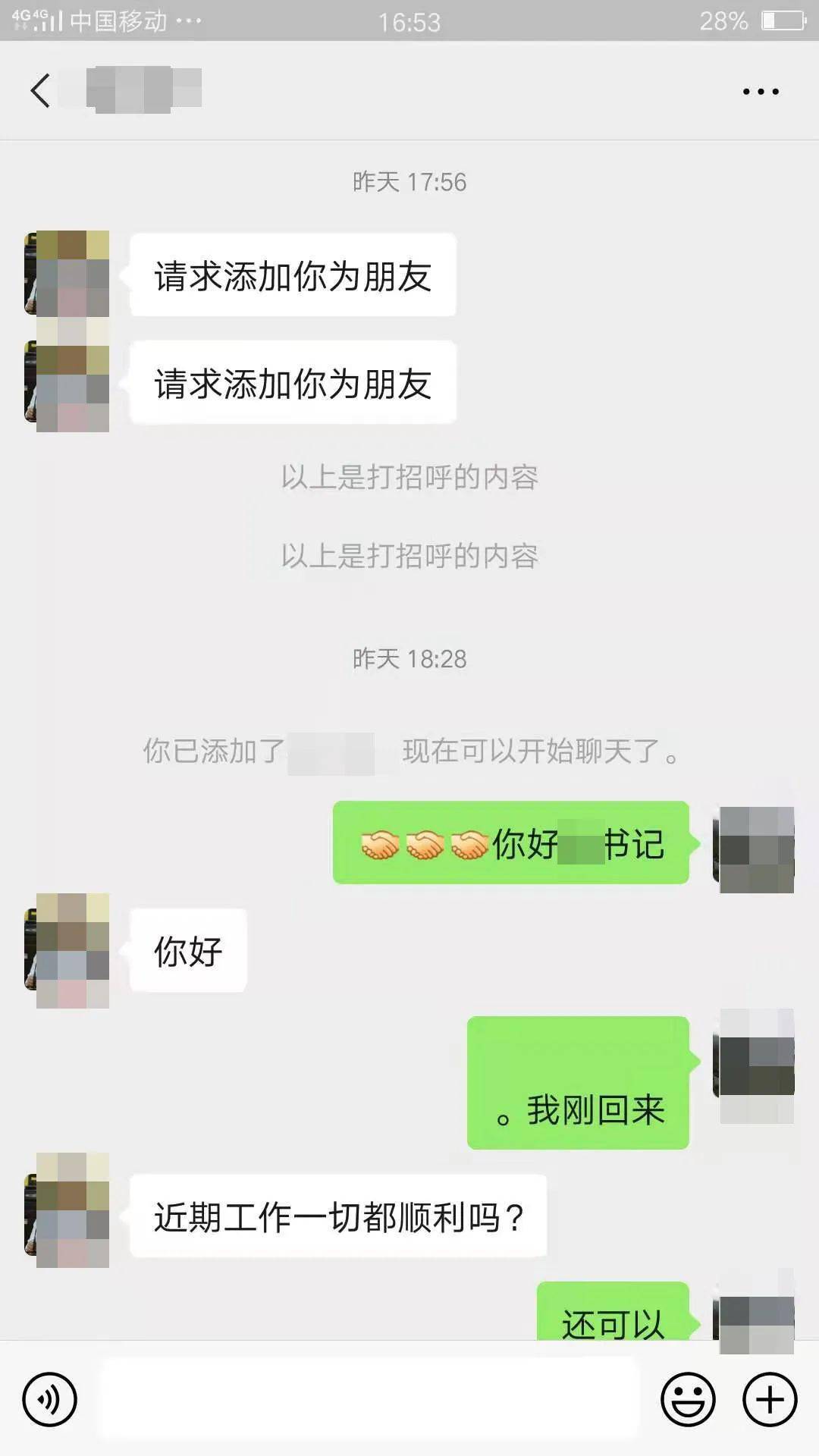Tap the contact's avatar next to 你好
Image resolution: width=819 pixels, height=1456 pixels.
68,948
